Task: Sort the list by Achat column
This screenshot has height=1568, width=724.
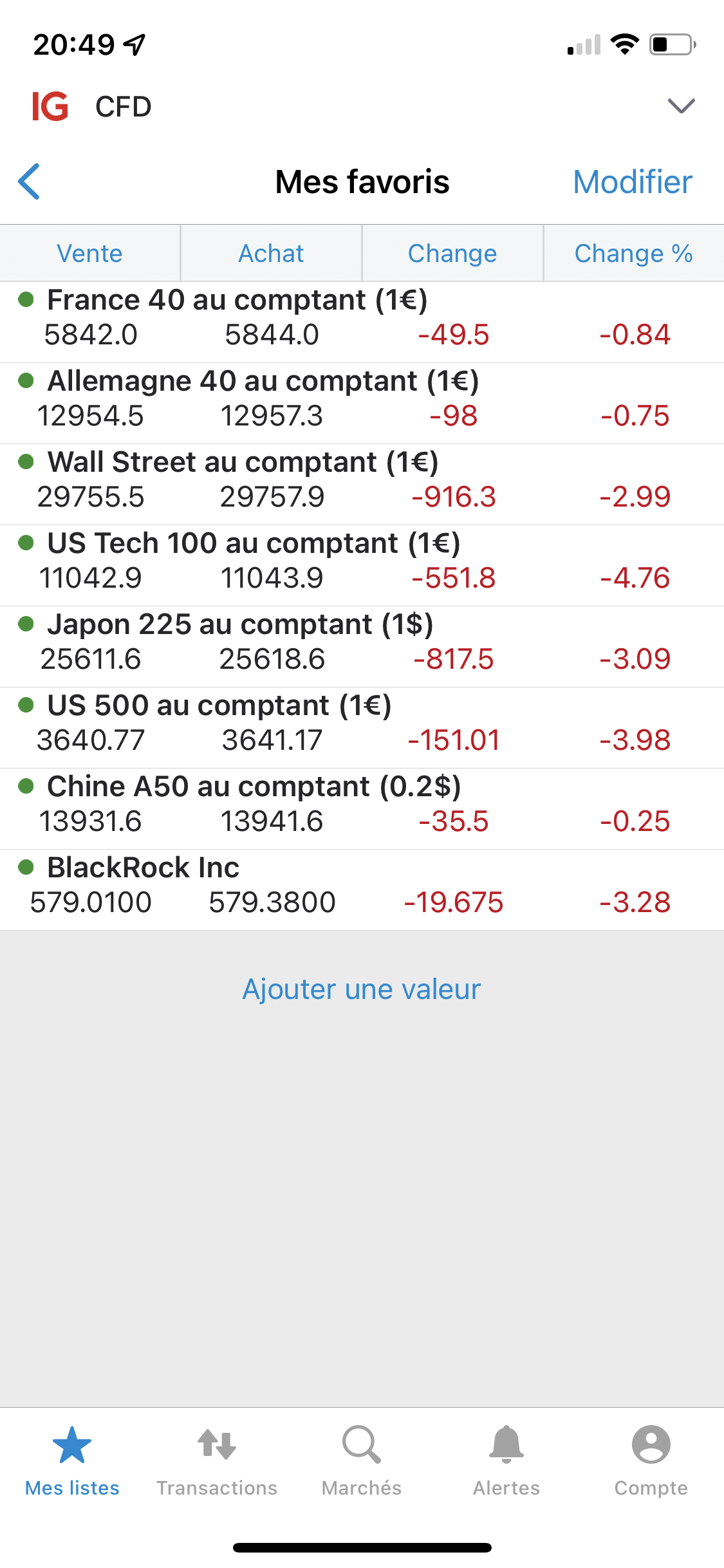Action: pyautogui.click(x=271, y=254)
